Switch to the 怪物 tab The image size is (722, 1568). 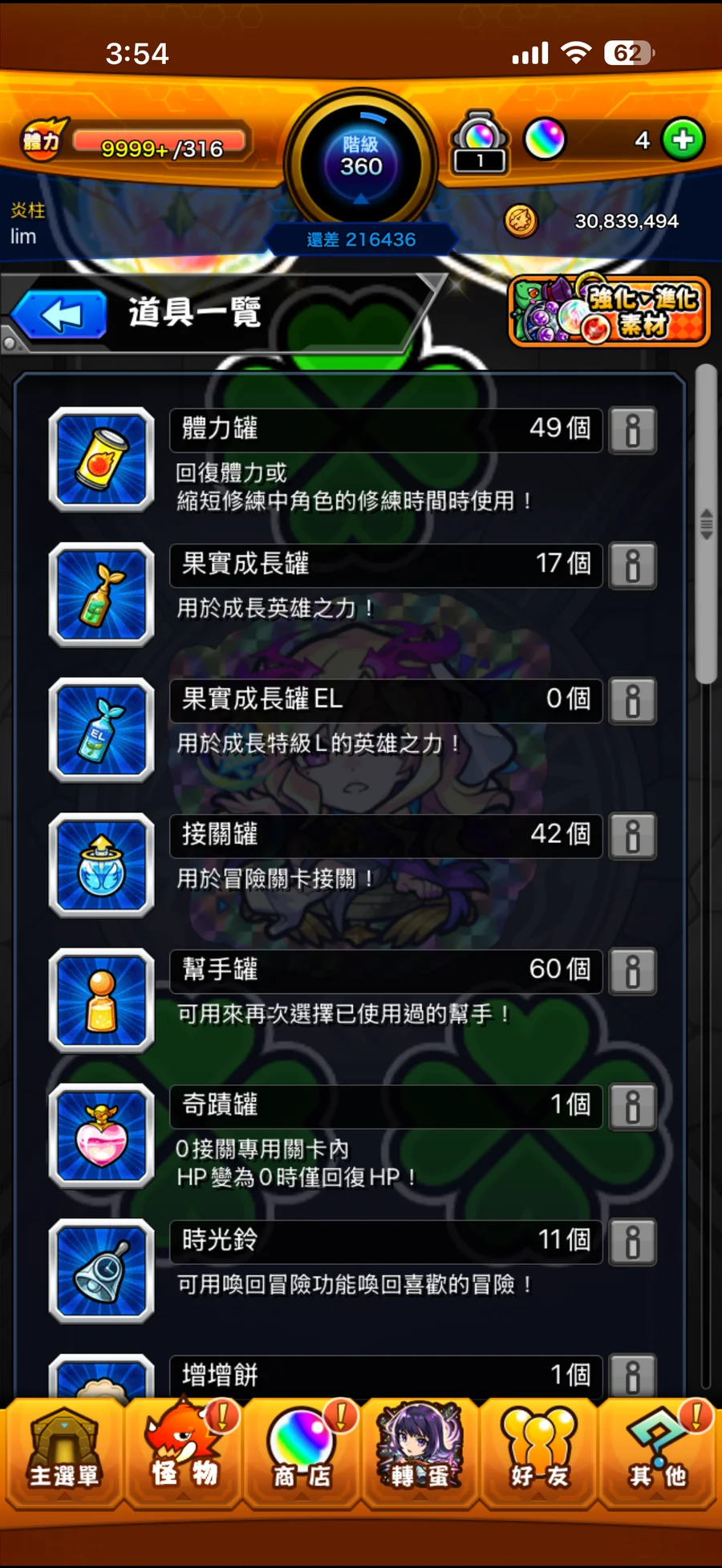pos(184,1453)
